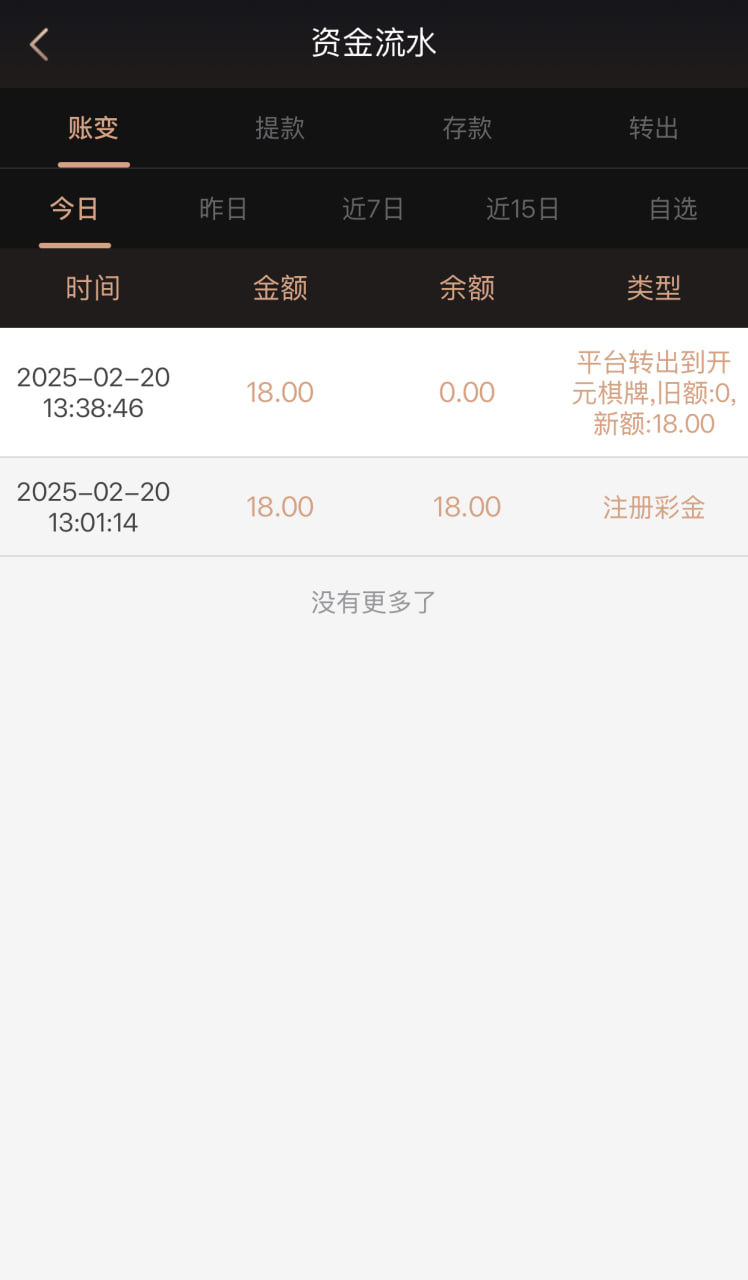Switch to the 提款 tab
The image size is (748, 1280).
[280, 128]
